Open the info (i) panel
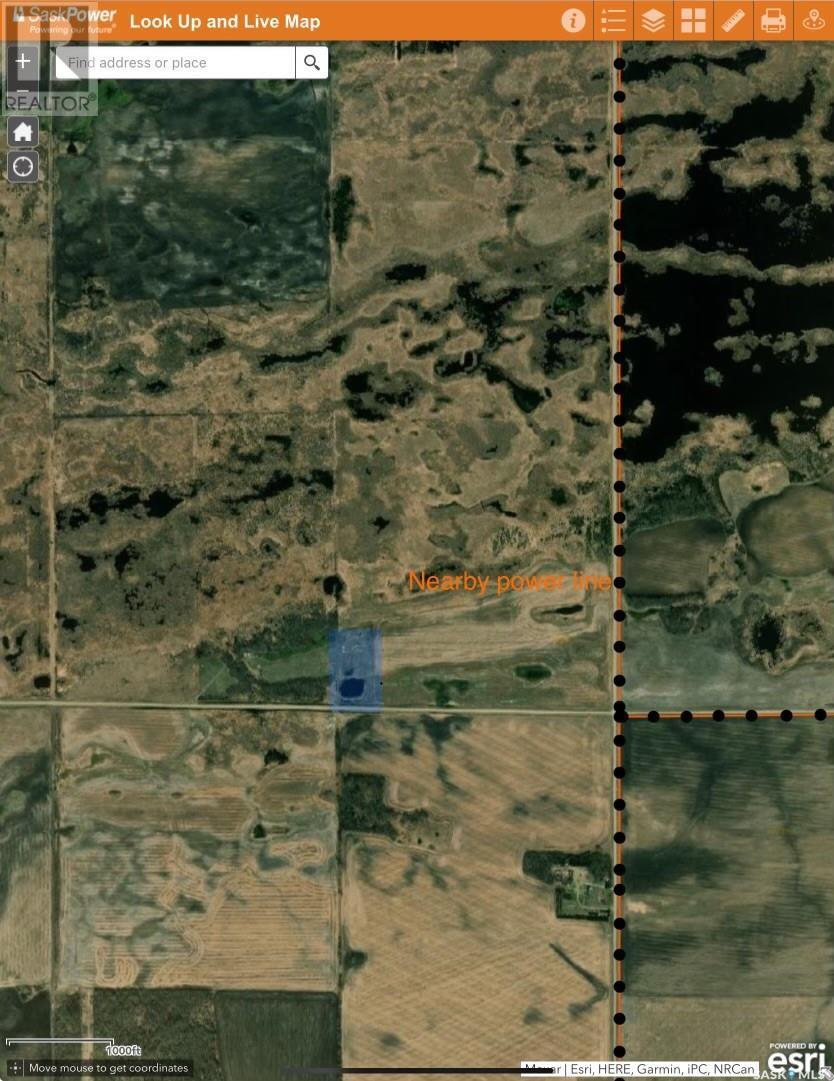Viewport: 834px width, 1081px height. point(573,21)
